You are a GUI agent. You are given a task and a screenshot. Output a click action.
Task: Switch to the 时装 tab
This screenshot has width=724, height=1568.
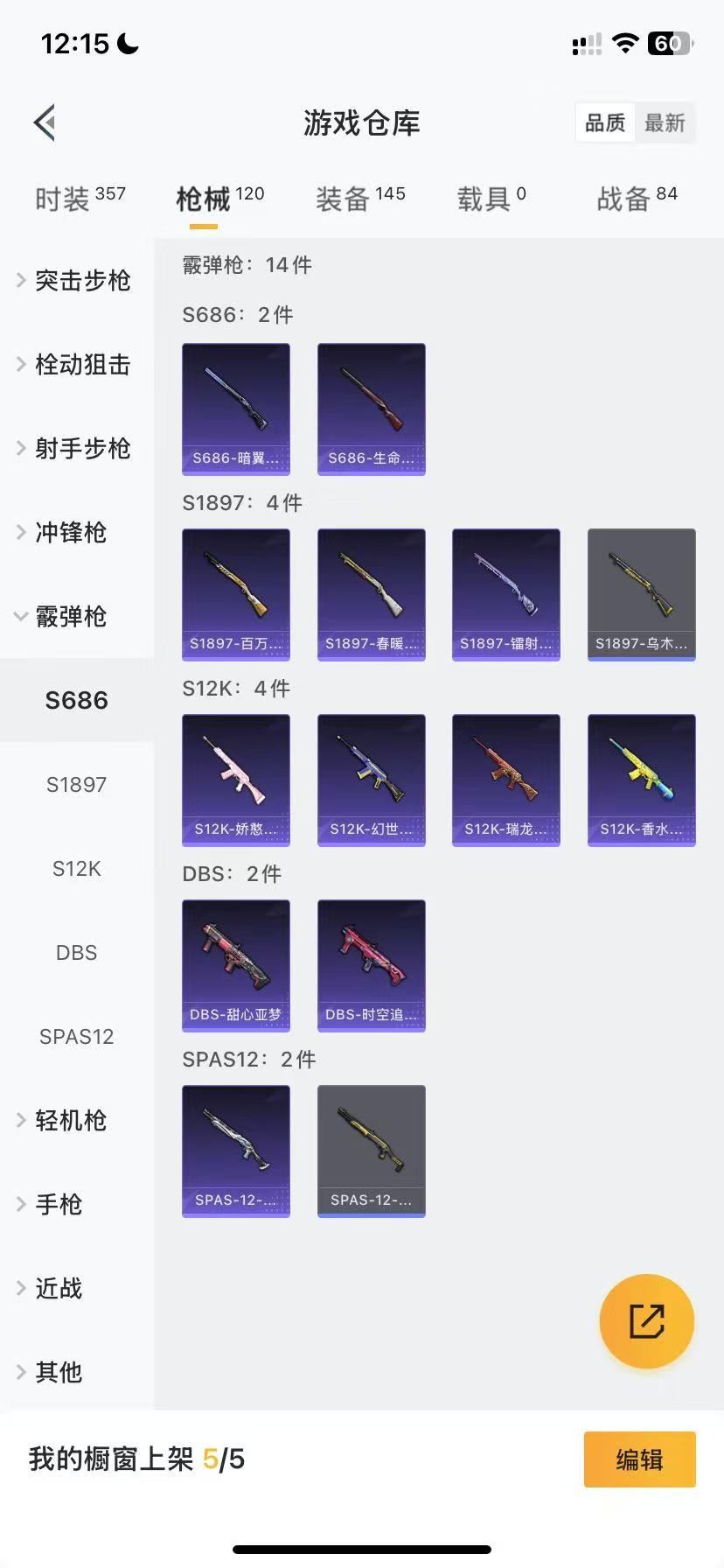pyautogui.click(x=80, y=199)
